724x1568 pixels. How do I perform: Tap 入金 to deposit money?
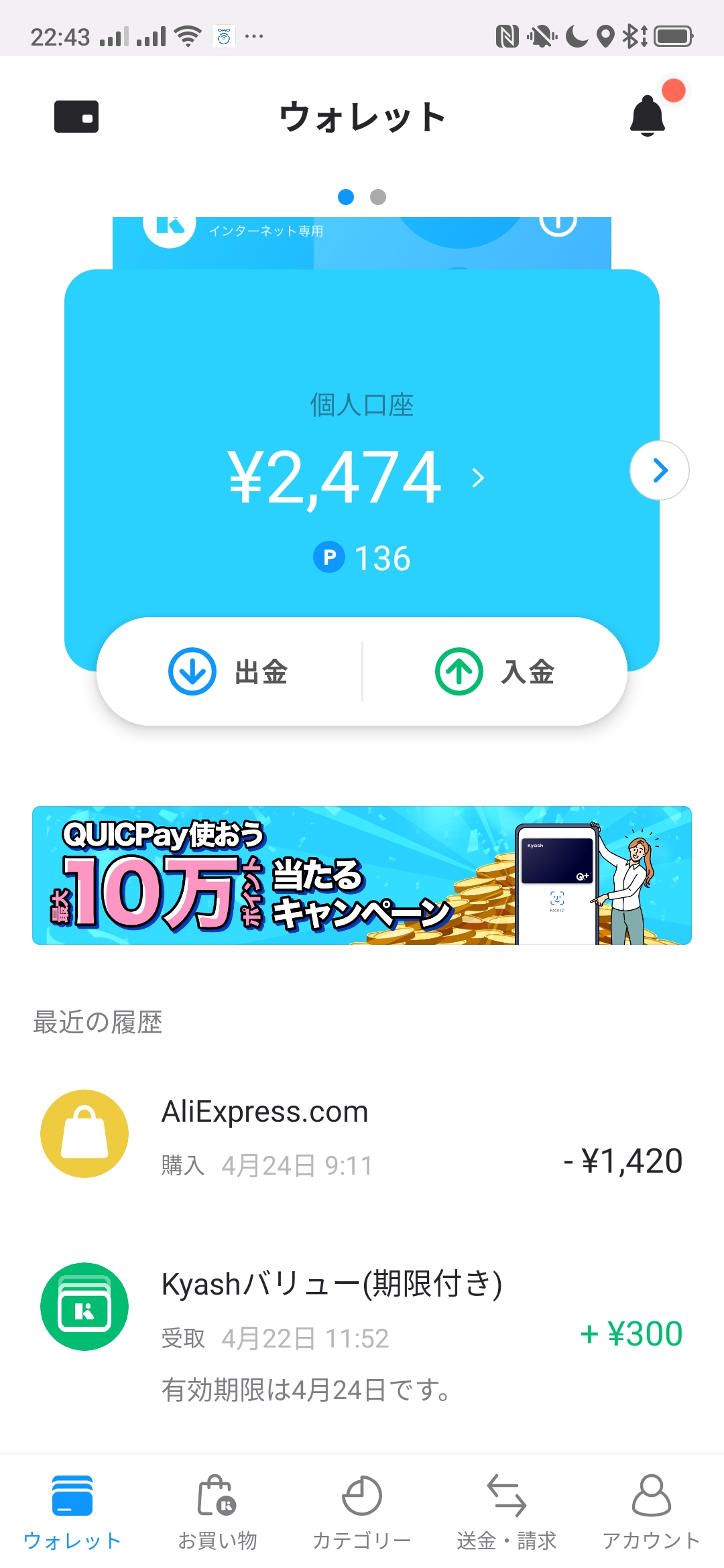click(495, 671)
